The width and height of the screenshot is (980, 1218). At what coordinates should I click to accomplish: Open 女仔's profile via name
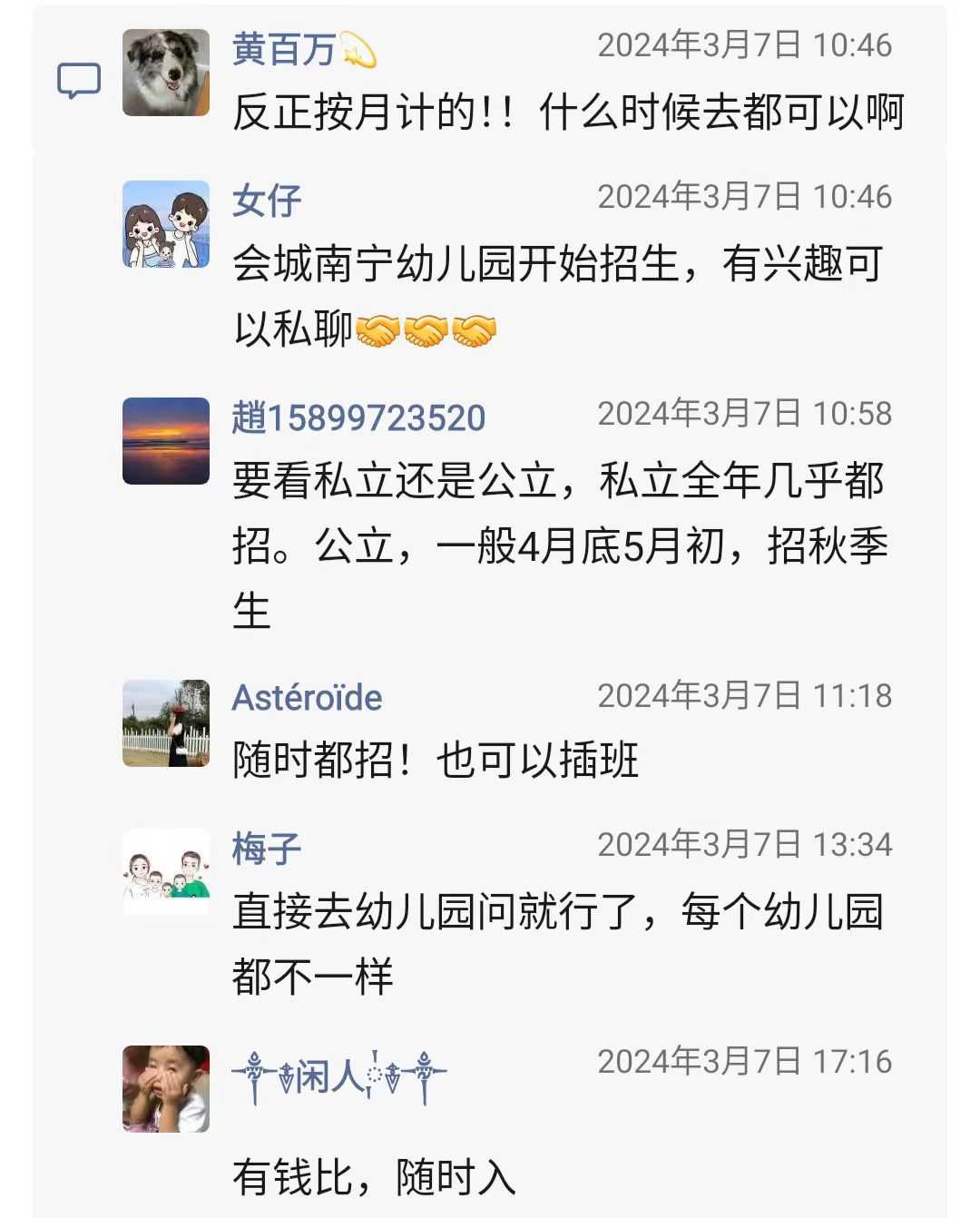266,201
